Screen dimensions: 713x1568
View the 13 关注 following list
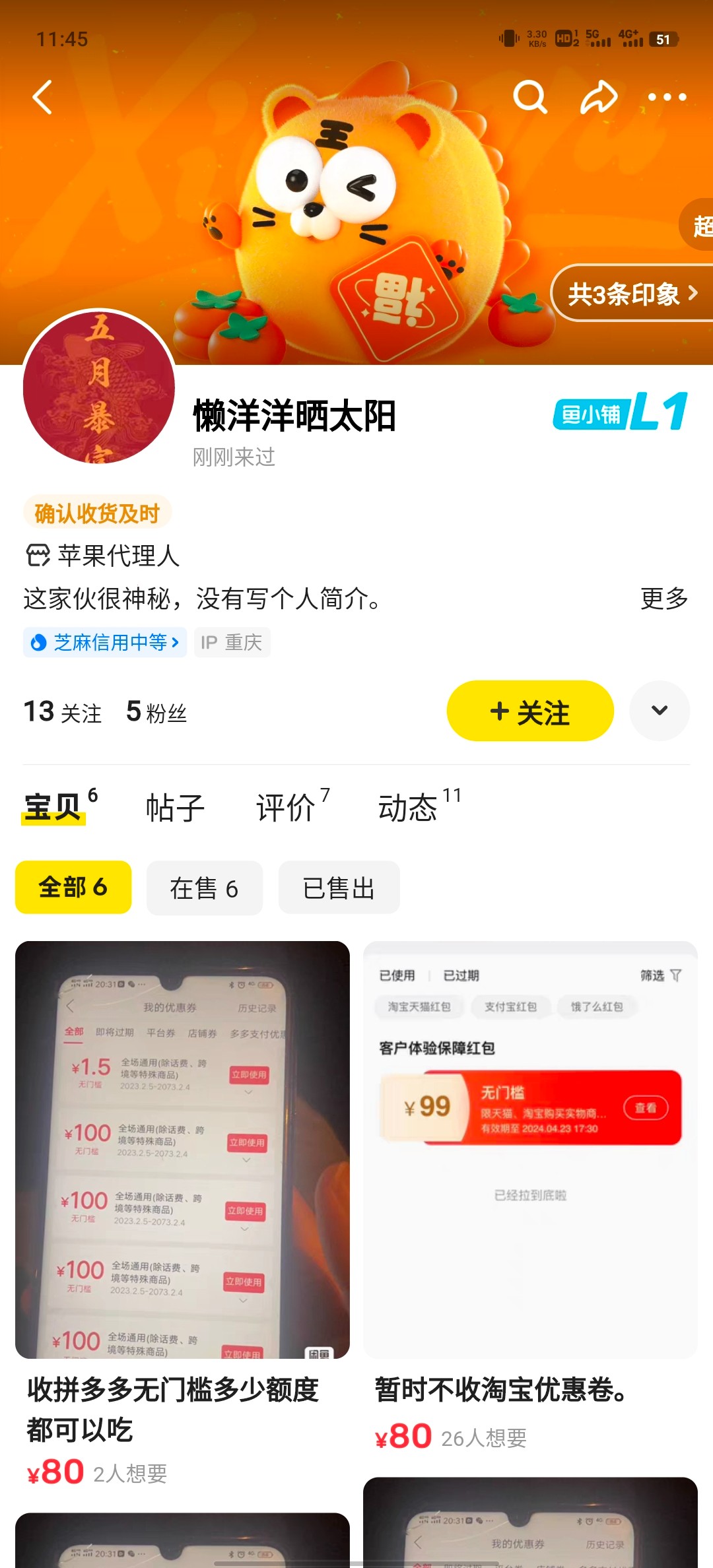tap(63, 712)
